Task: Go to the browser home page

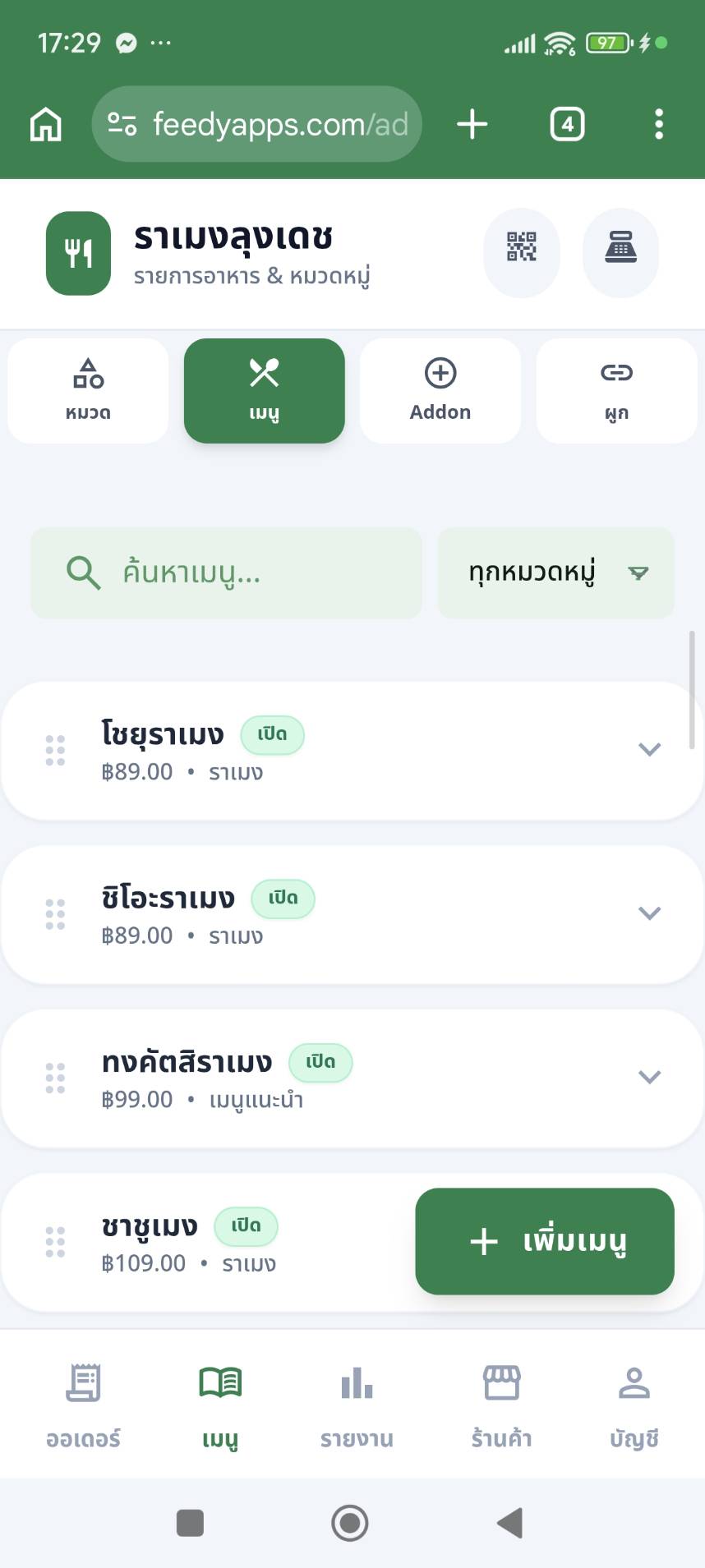Action: click(46, 124)
